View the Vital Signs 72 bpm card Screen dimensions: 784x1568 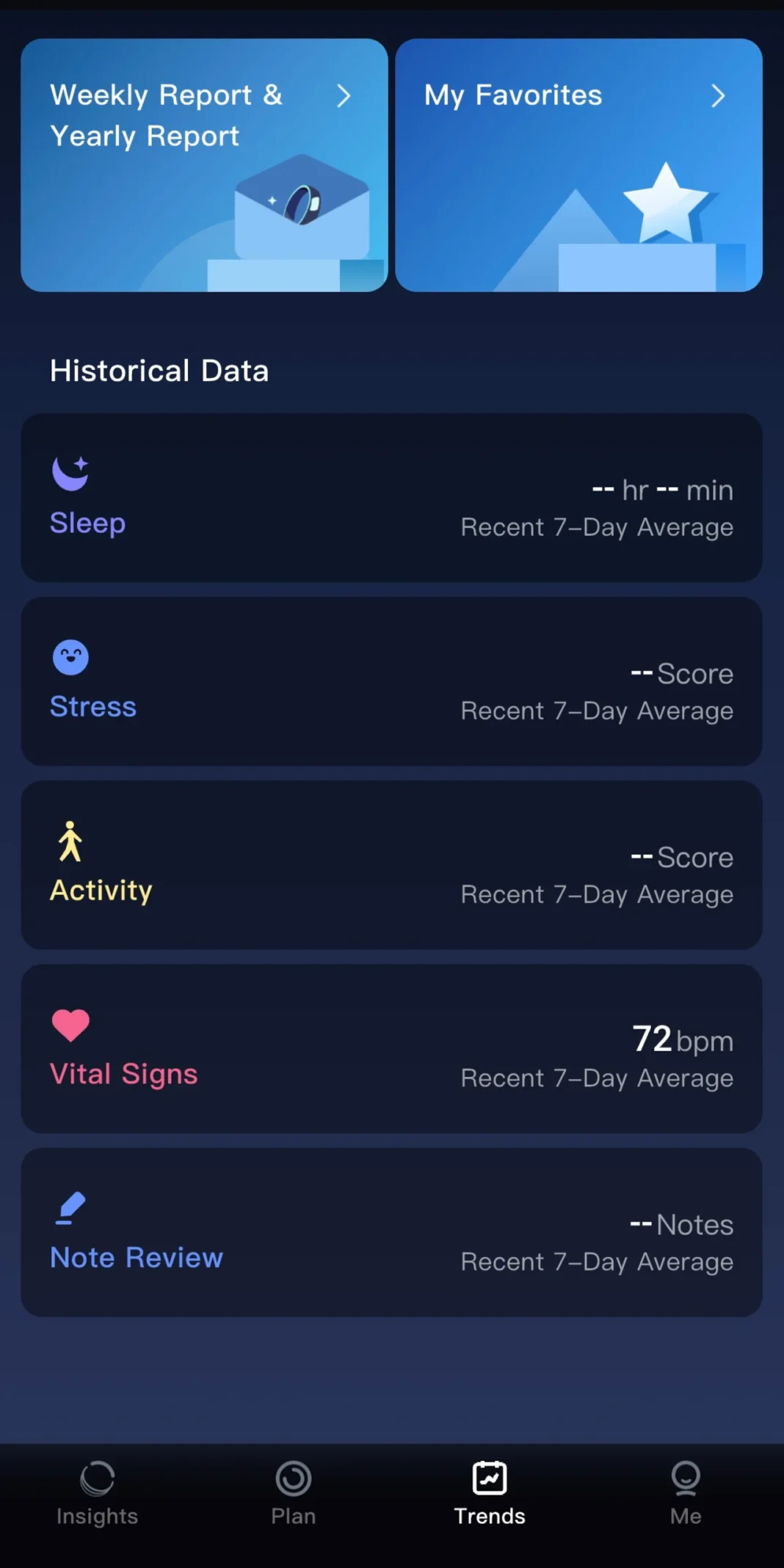click(392, 1049)
